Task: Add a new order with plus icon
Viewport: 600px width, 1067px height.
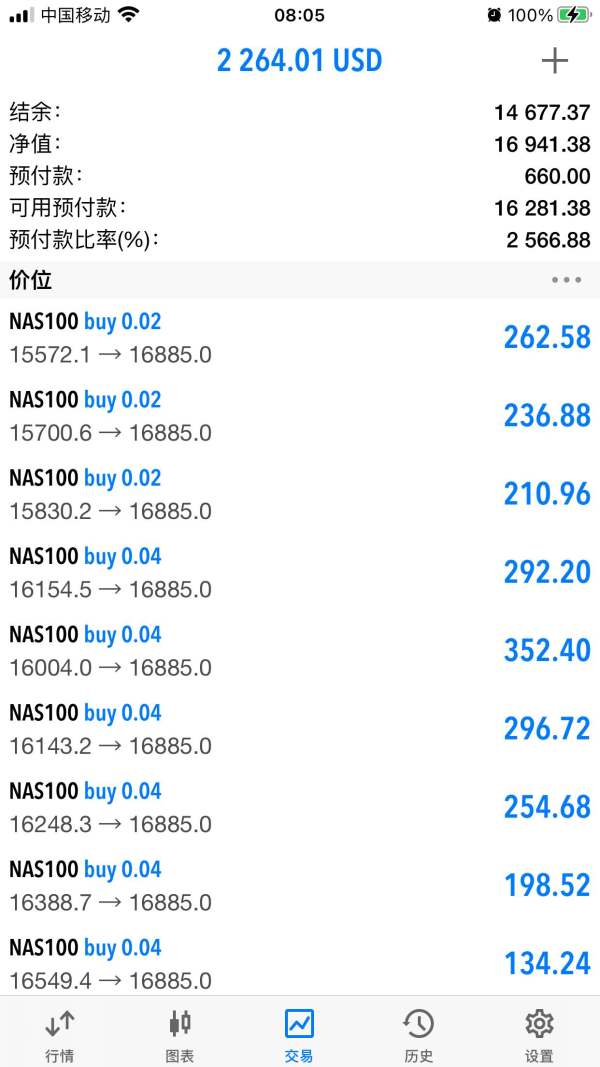Action: 554,61
